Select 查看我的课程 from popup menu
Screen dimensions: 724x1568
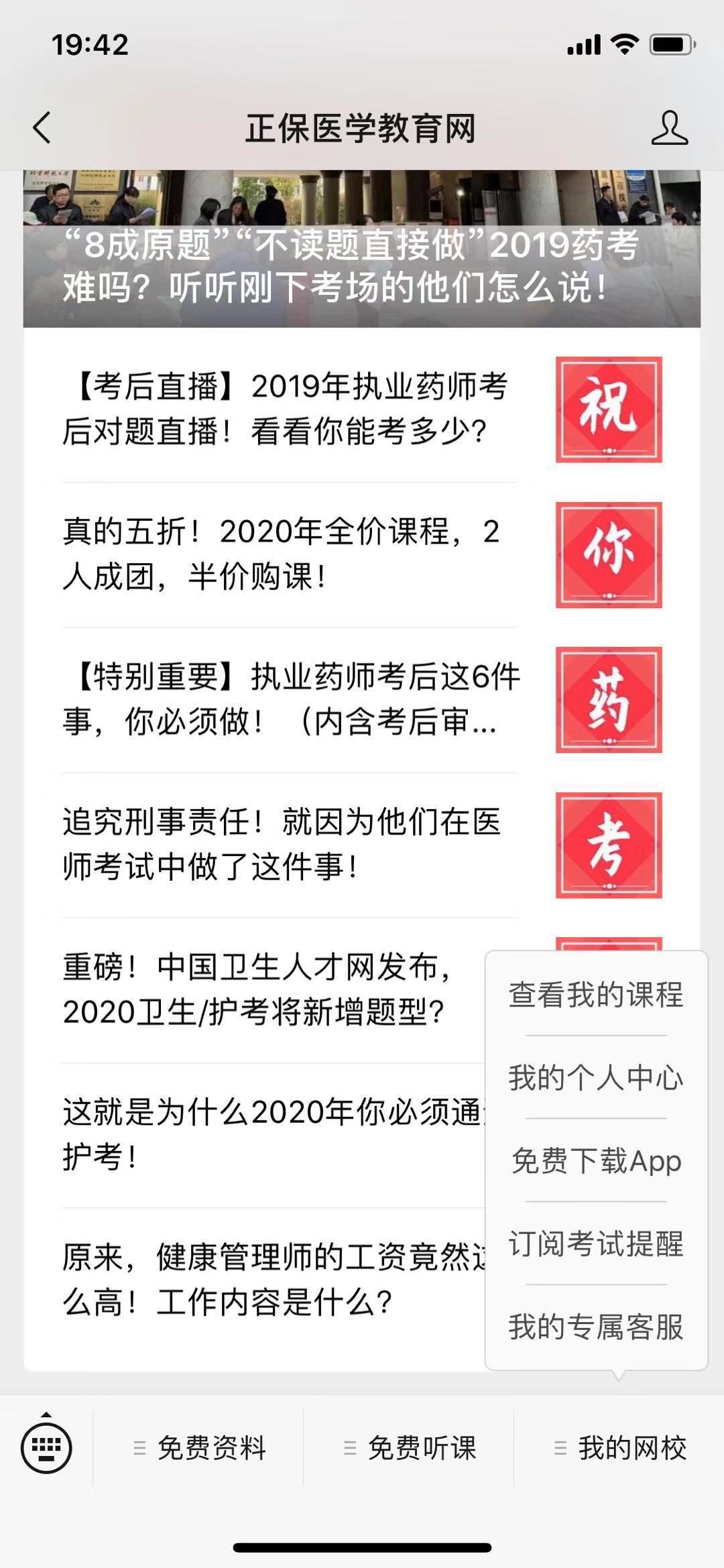click(596, 995)
